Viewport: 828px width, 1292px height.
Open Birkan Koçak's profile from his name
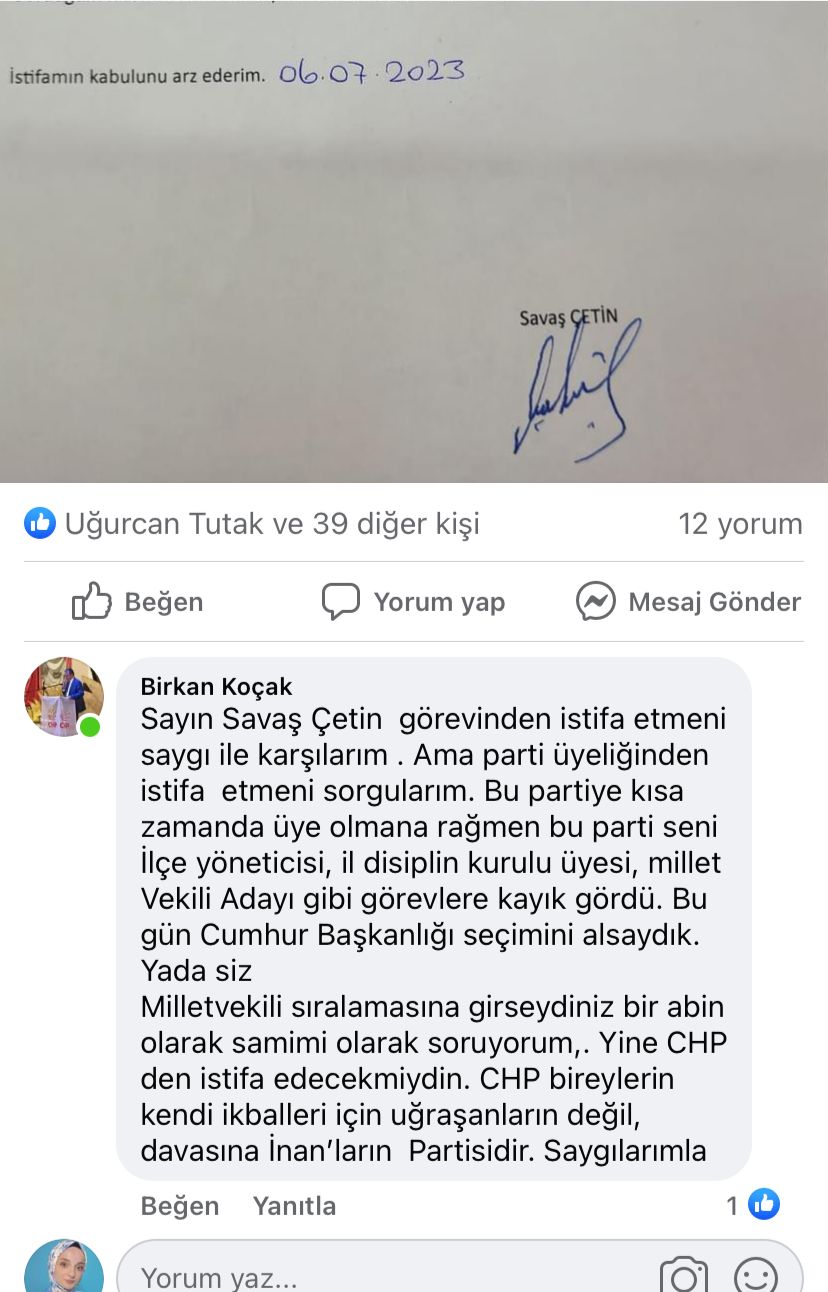pos(216,686)
